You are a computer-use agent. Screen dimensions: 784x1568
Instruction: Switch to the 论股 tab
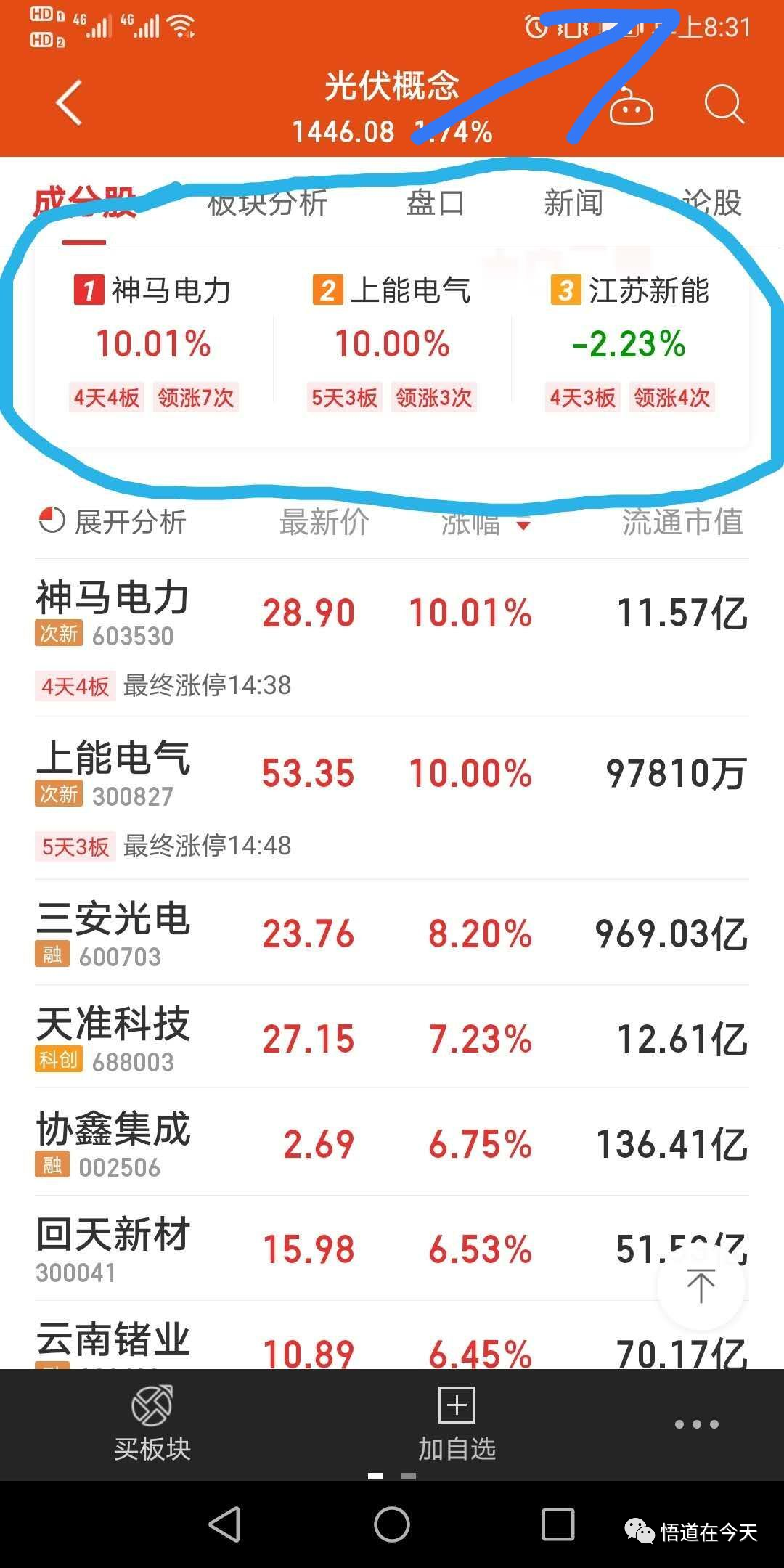click(711, 203)
